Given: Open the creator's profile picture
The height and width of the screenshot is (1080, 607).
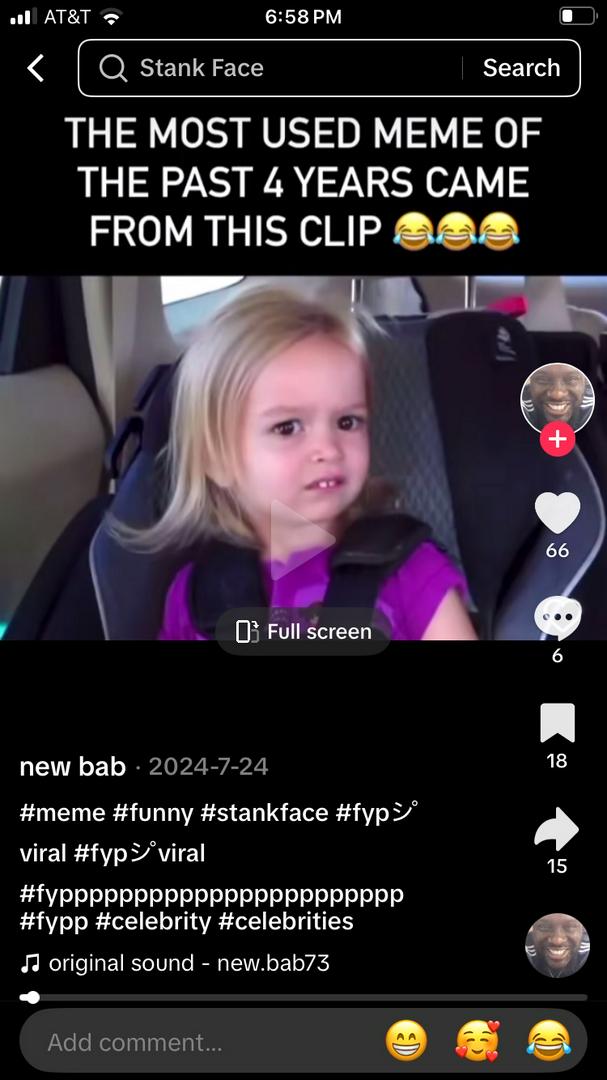Looking at the screenshot, I should (x=557, y=399).
